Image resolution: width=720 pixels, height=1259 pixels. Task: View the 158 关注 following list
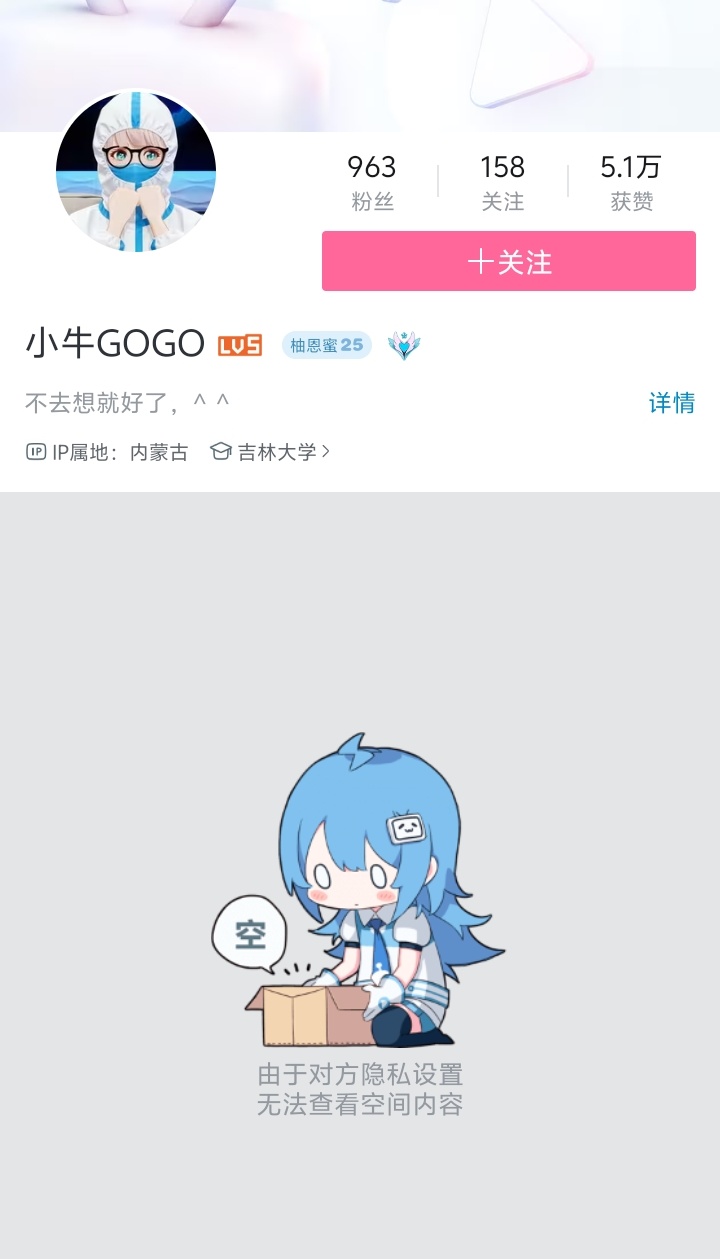click(502, 181)
